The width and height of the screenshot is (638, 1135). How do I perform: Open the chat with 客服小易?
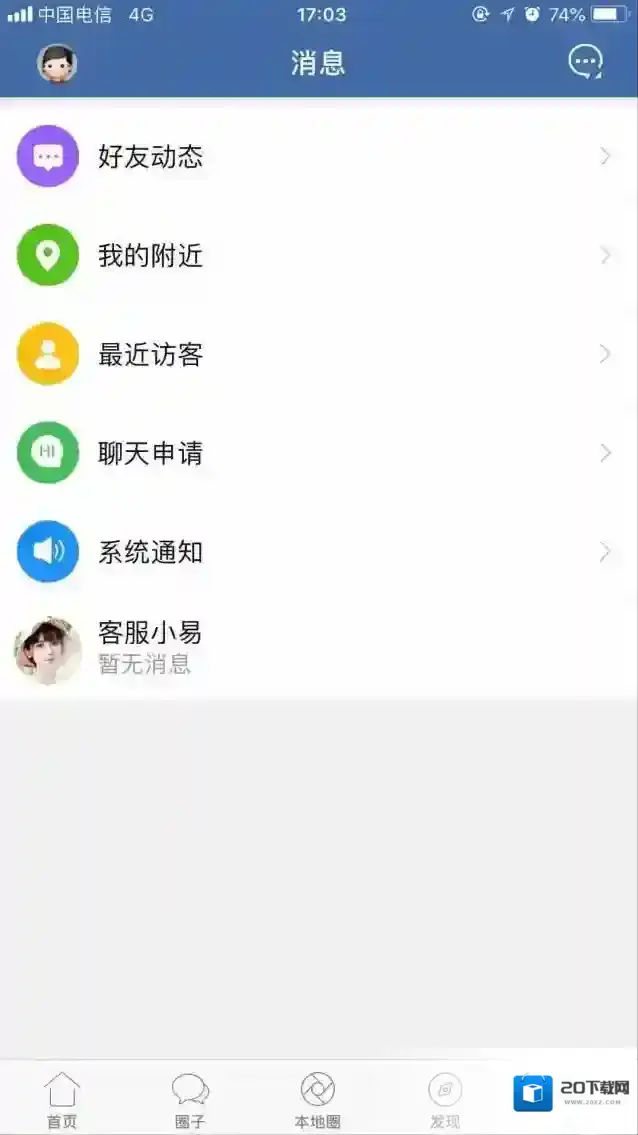coord(318,648)
